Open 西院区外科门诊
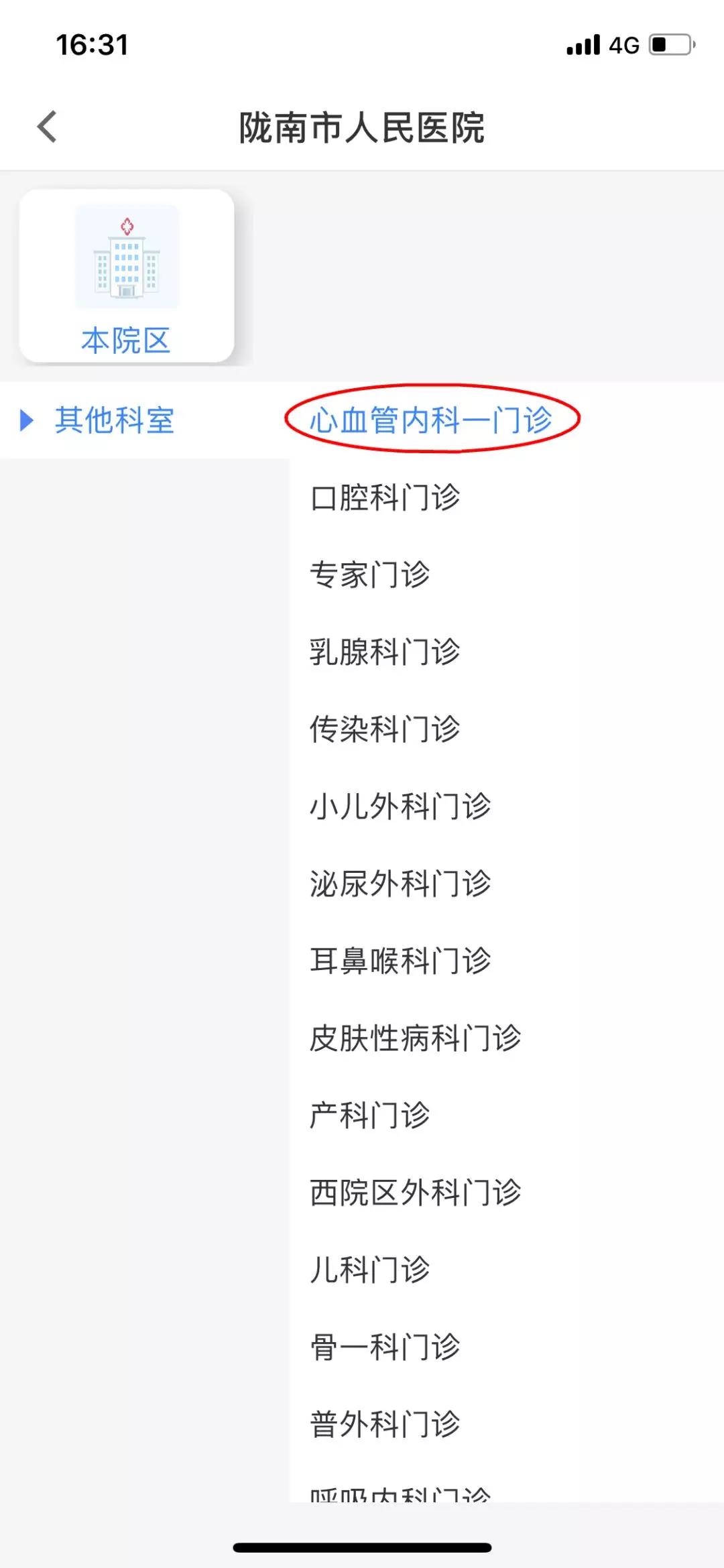This screenshot has height=1568, width=724. point(416,1192)
